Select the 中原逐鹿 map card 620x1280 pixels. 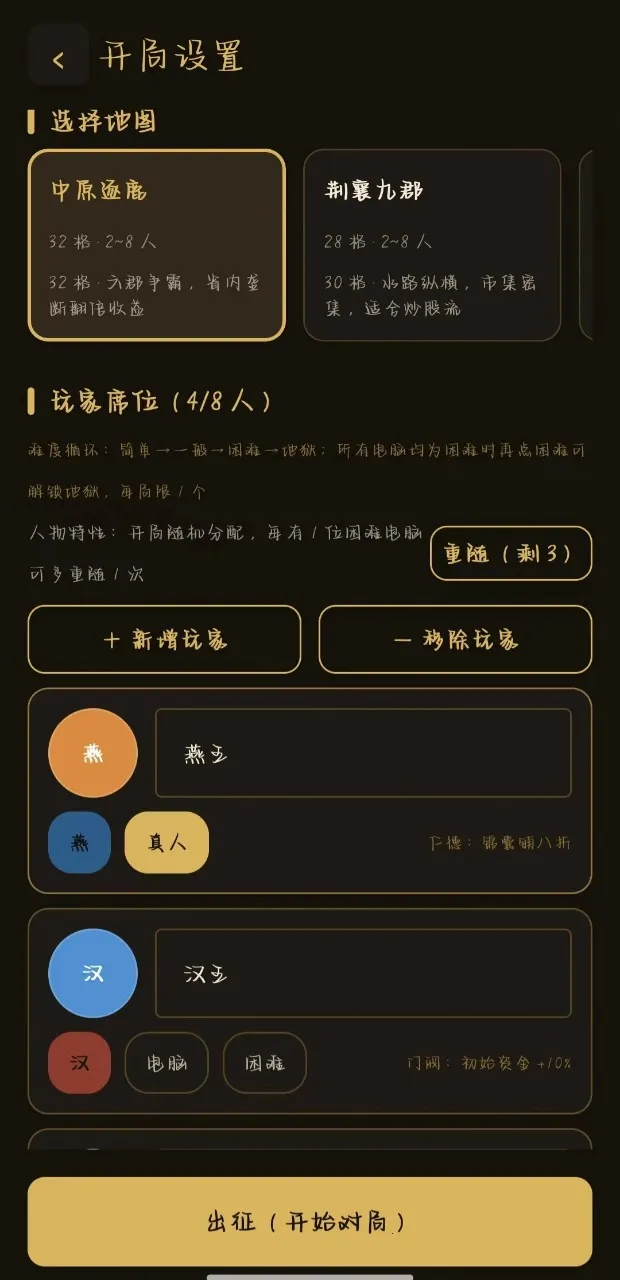[157, 245]
